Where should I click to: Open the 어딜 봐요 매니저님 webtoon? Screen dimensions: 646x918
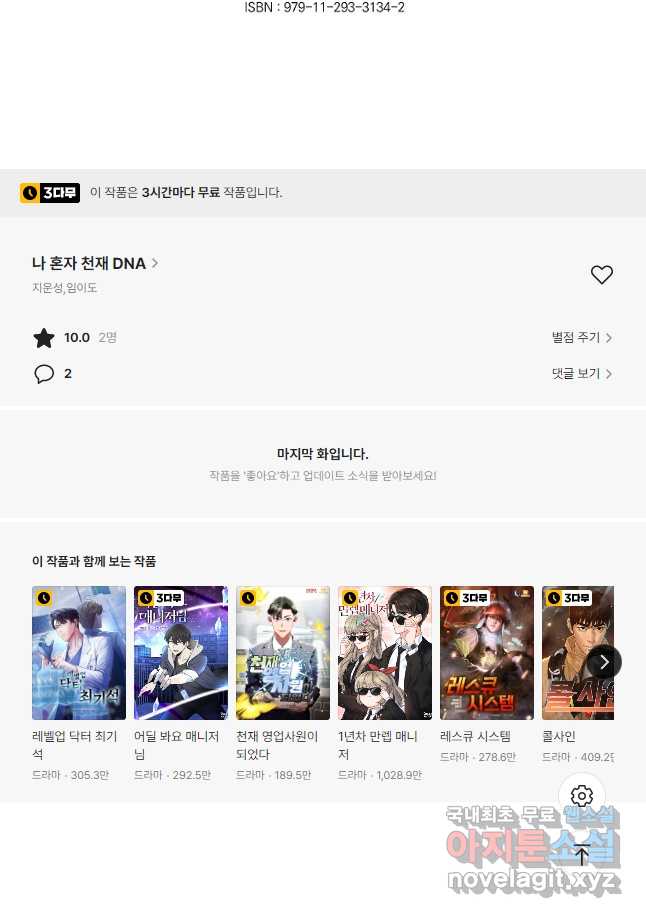181,653
